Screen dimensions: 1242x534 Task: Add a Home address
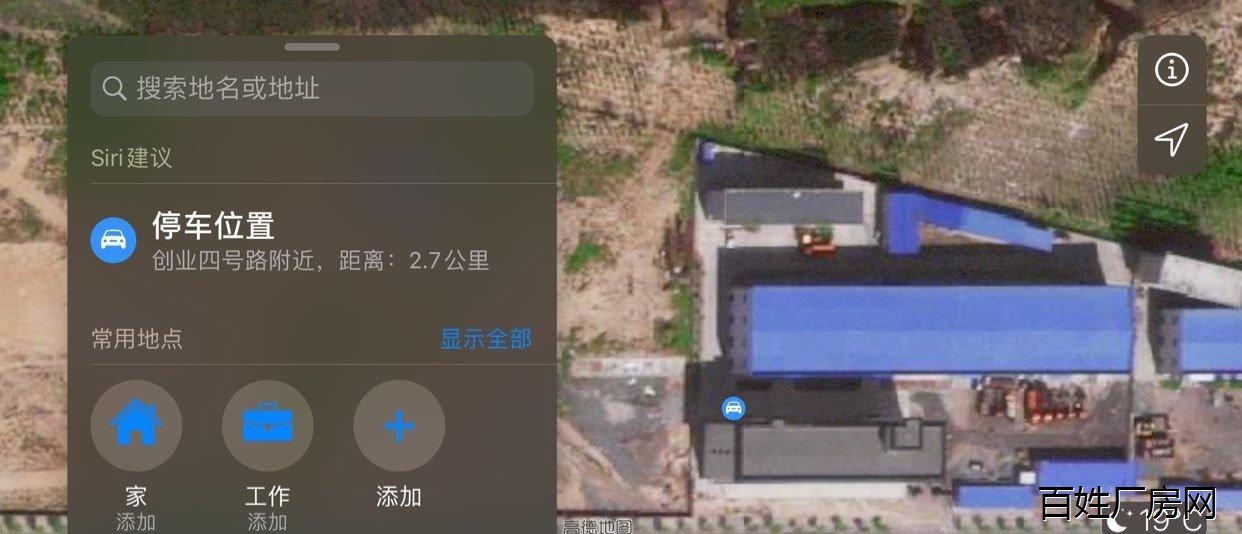(136, 426)
